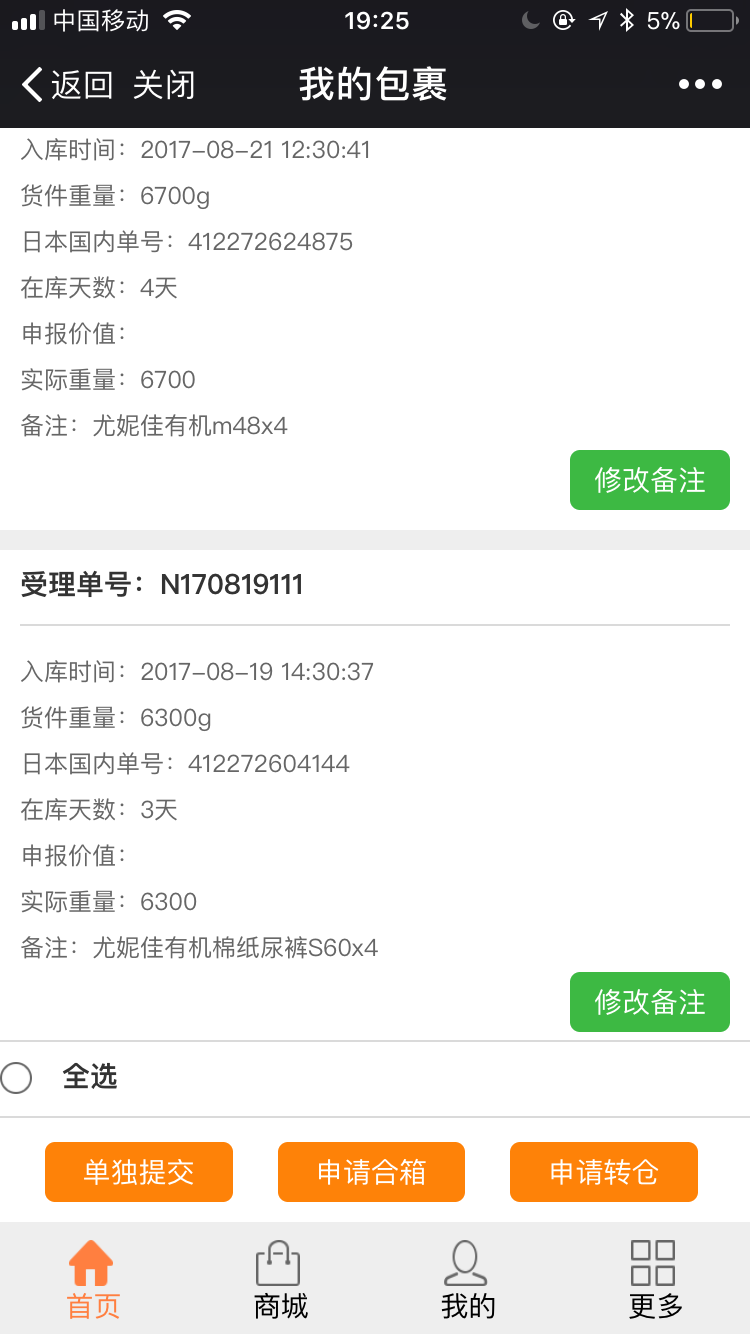Open the 商城 tab

coord(280,1279)
